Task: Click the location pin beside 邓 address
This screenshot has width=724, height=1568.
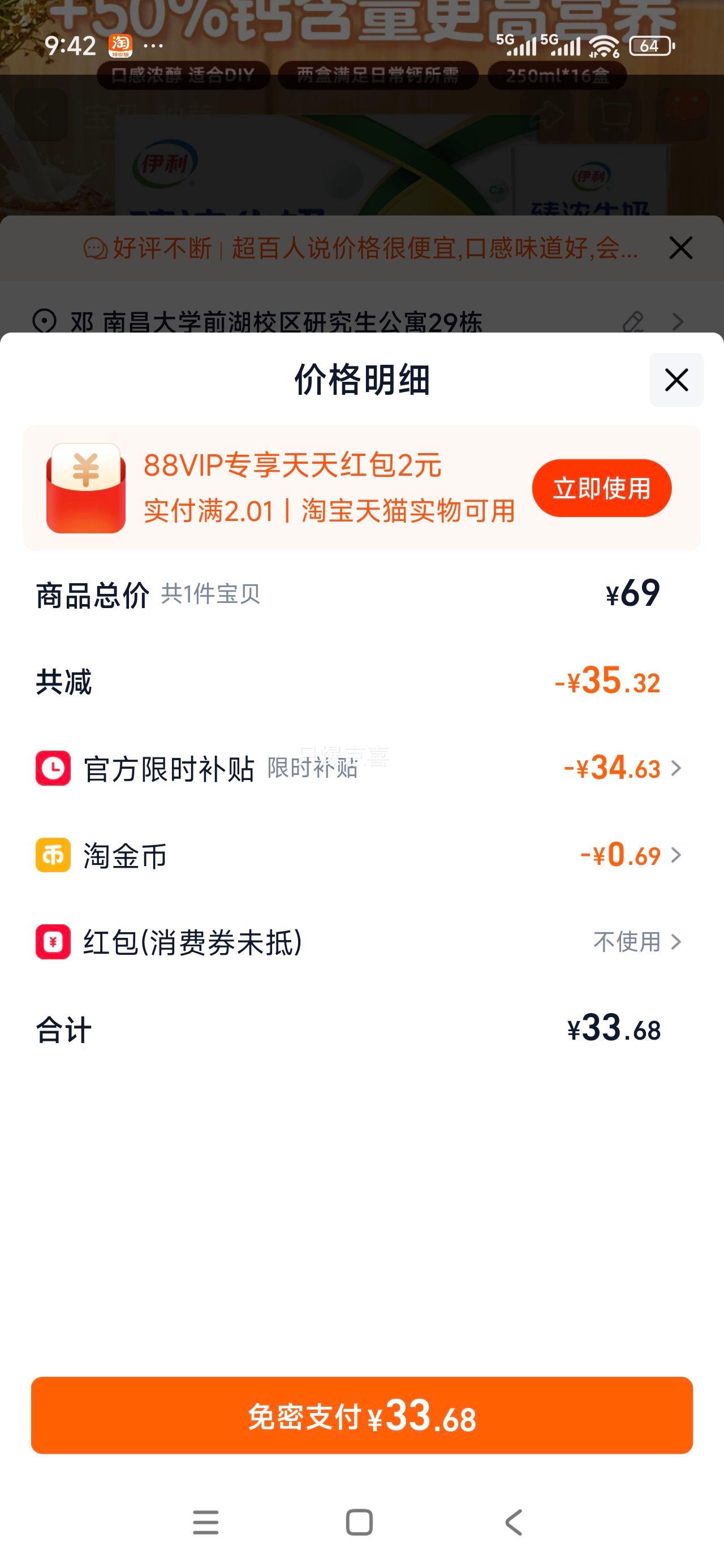Action: coord(45,318)
